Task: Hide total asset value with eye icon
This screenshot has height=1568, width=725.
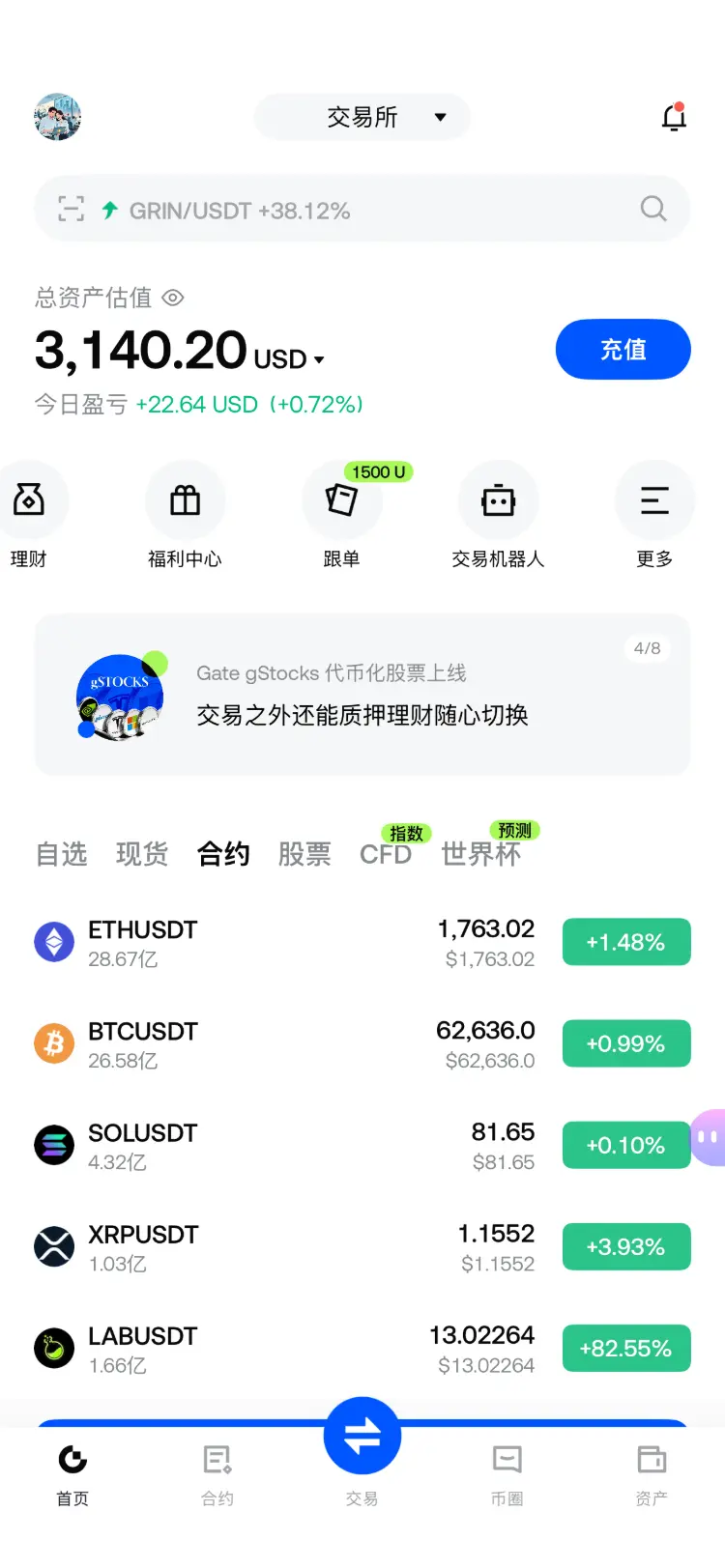Action: point(173,298)
